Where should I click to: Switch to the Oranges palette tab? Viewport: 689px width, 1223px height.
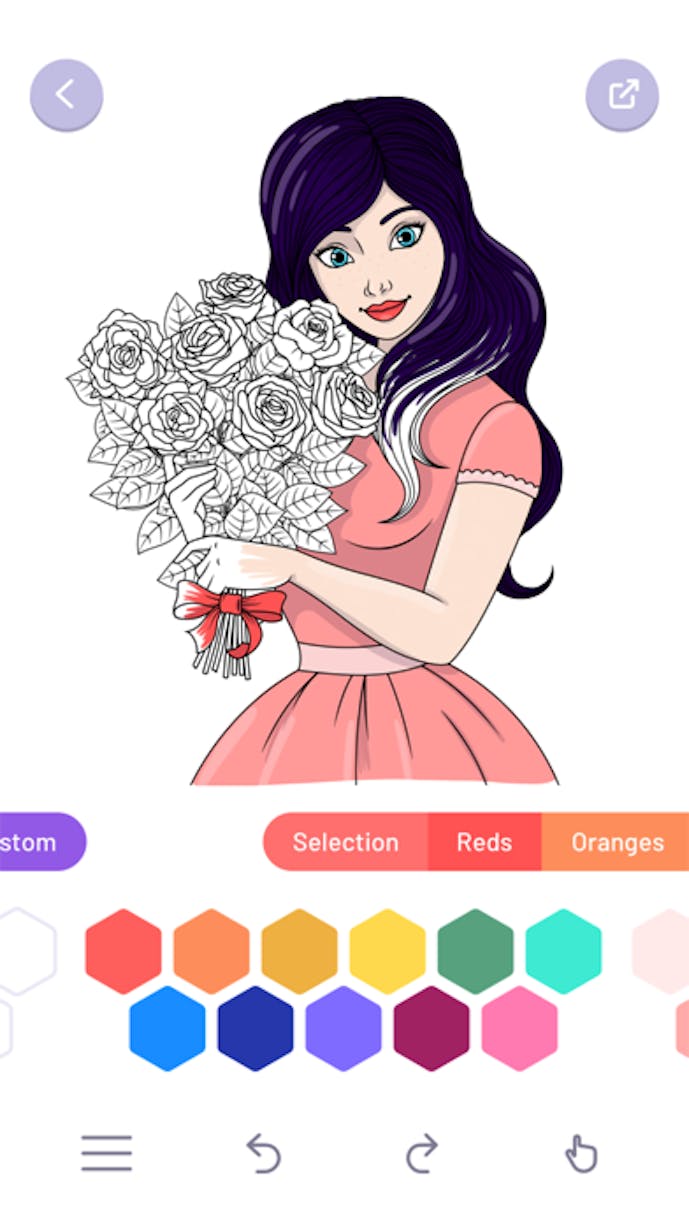click(x=617, y=842)
